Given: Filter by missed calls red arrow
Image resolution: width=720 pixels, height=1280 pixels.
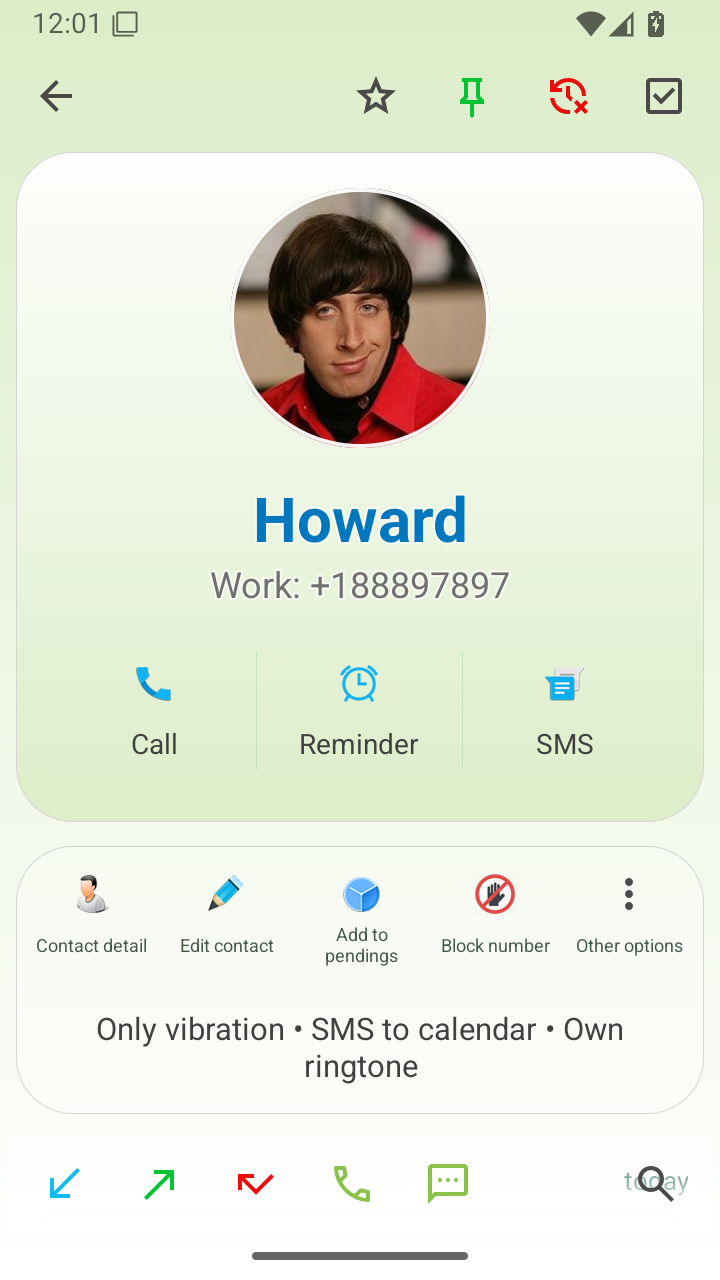Looking at the screenshot, I should pos(256,1184).
